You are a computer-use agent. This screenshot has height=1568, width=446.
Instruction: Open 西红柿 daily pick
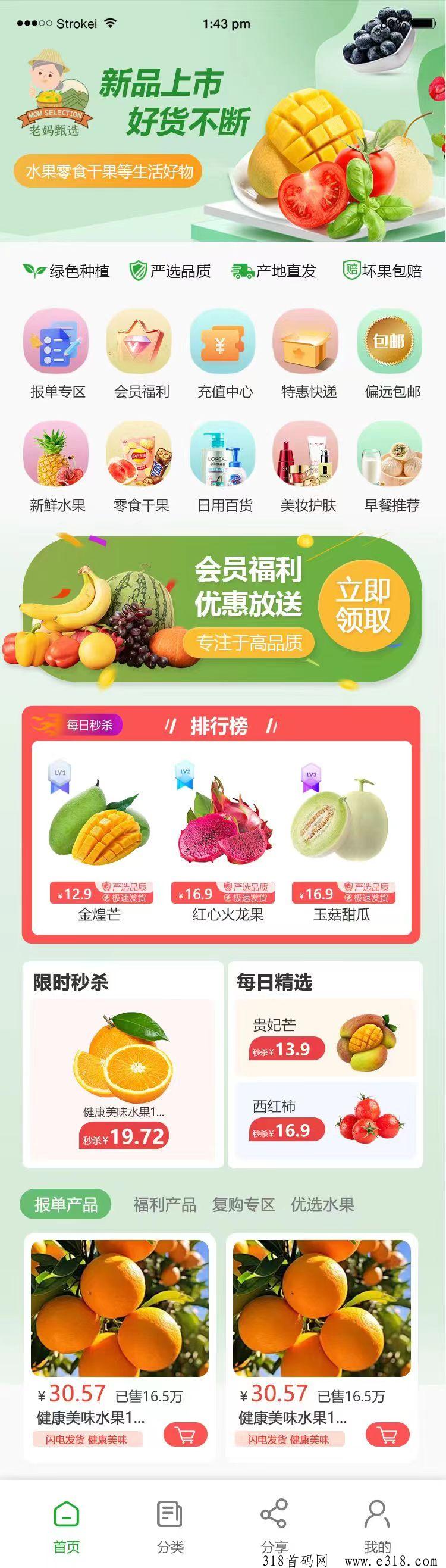pos(325,1120)
